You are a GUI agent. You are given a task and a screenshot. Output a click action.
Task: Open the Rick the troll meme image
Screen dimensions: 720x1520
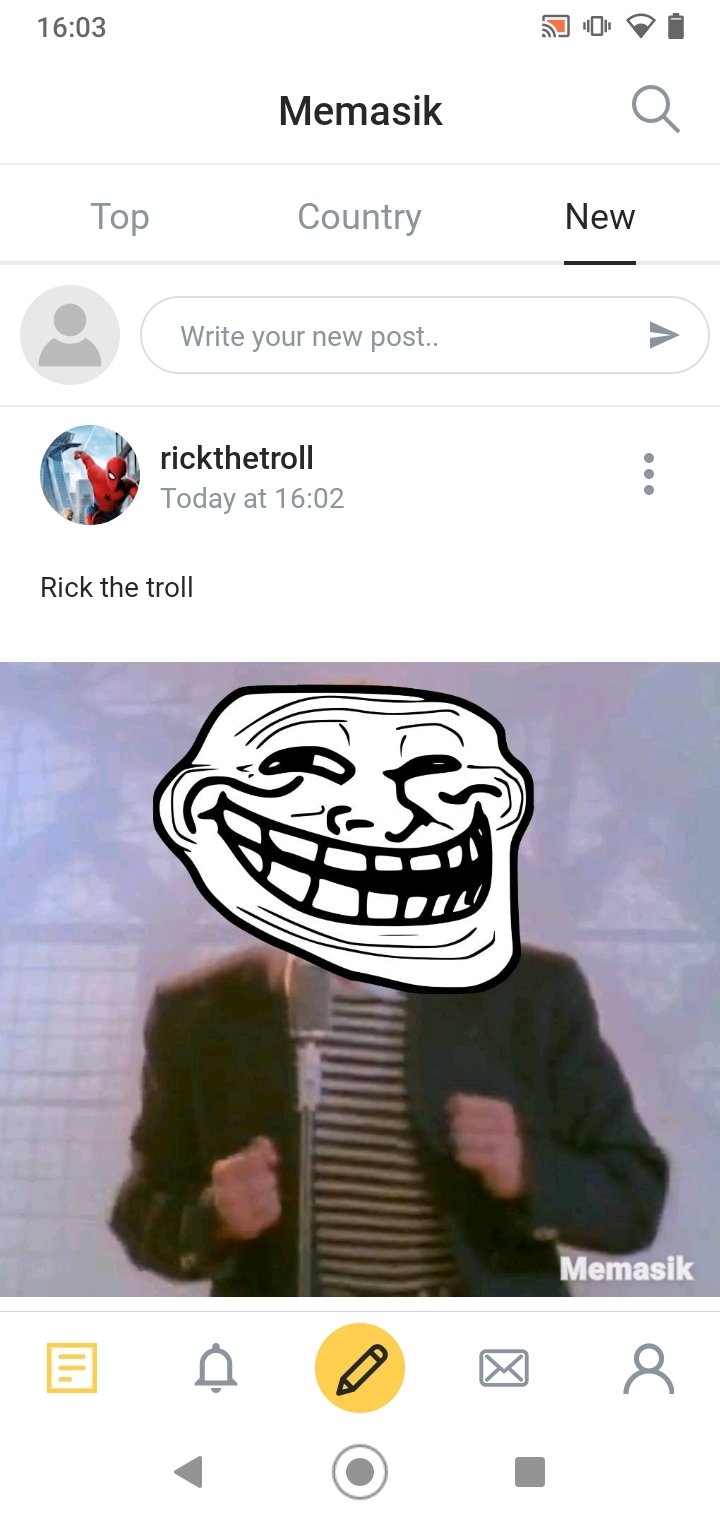pos(360,979)
